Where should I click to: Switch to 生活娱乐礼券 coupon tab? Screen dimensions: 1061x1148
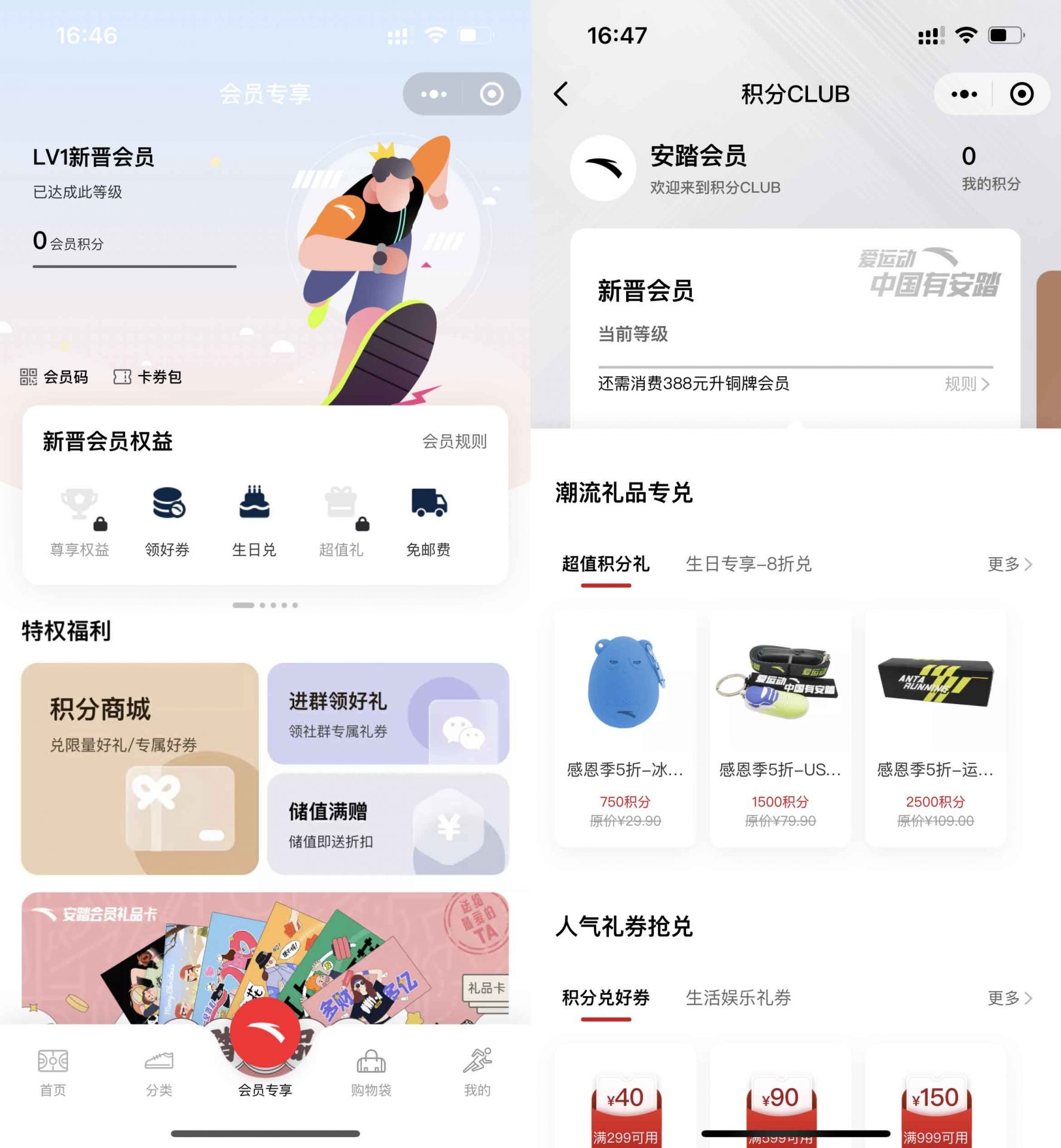pyautogui.click(x=738, y=998)
